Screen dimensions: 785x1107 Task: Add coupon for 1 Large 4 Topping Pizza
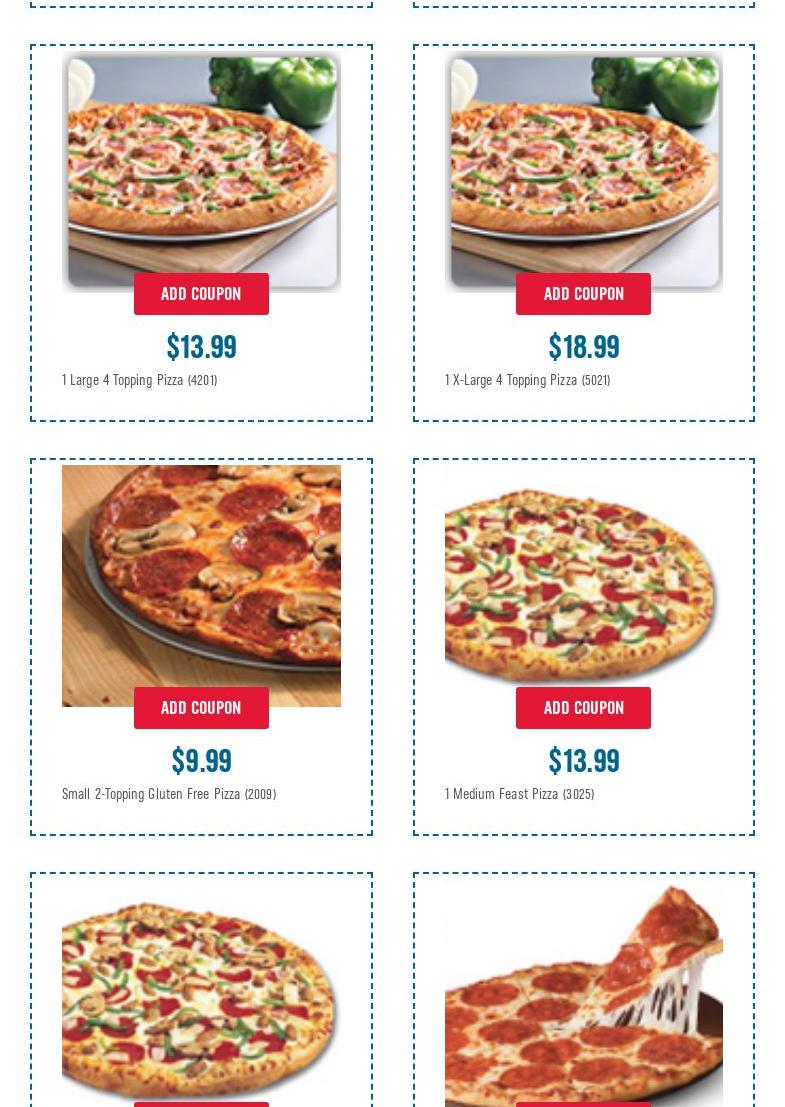[201, 294]
